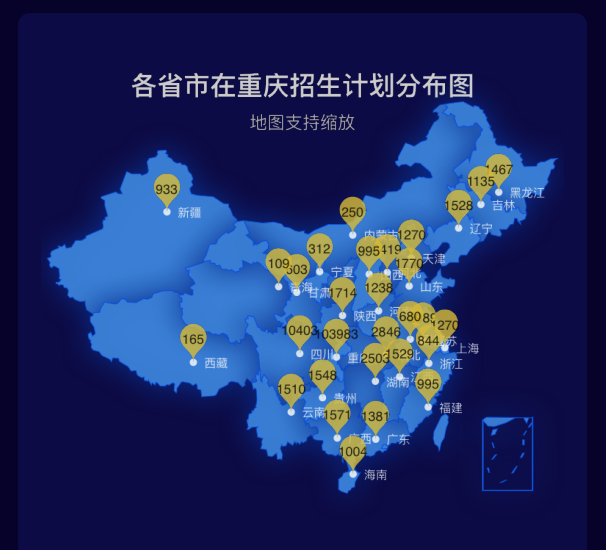Tap the 1467 marker on 黑龙江

(499, 169)
